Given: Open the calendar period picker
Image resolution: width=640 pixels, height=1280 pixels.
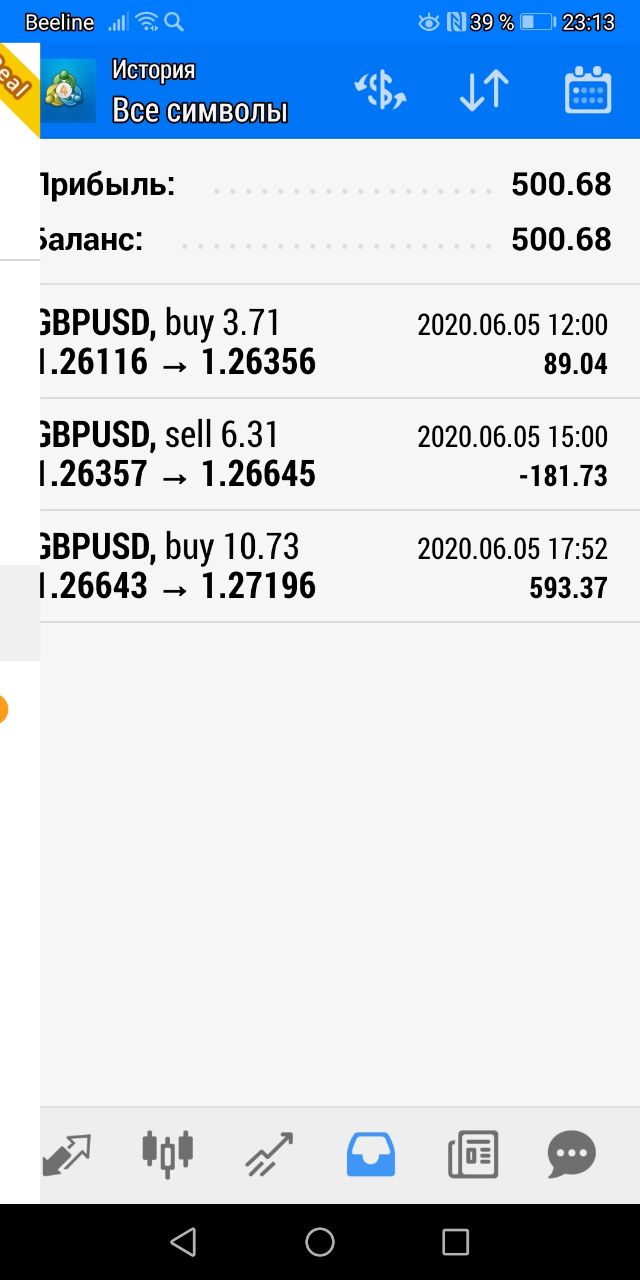Looking at the screenshot, I should 588,91.
